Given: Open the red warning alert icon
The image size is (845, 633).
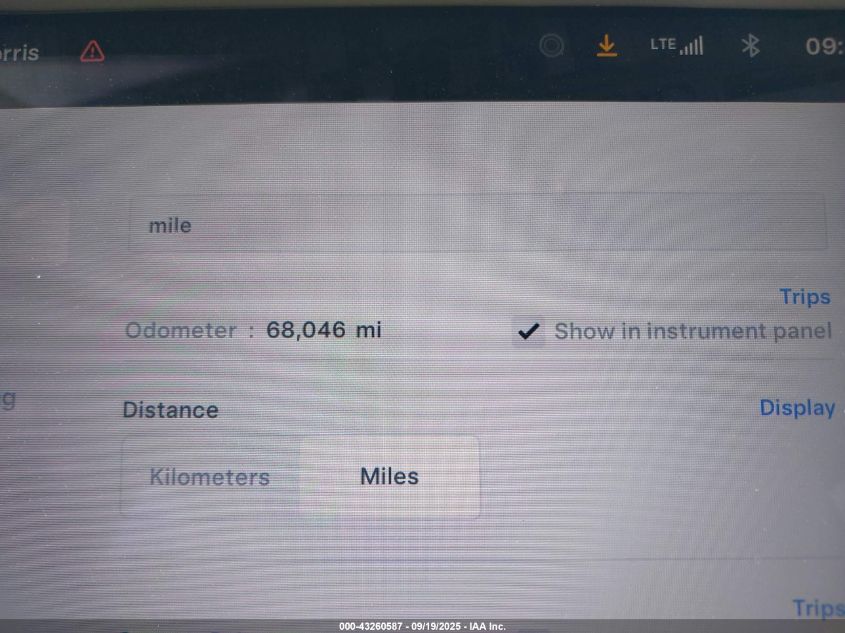Looking at the screenshot, I should [x=92, y=51].
